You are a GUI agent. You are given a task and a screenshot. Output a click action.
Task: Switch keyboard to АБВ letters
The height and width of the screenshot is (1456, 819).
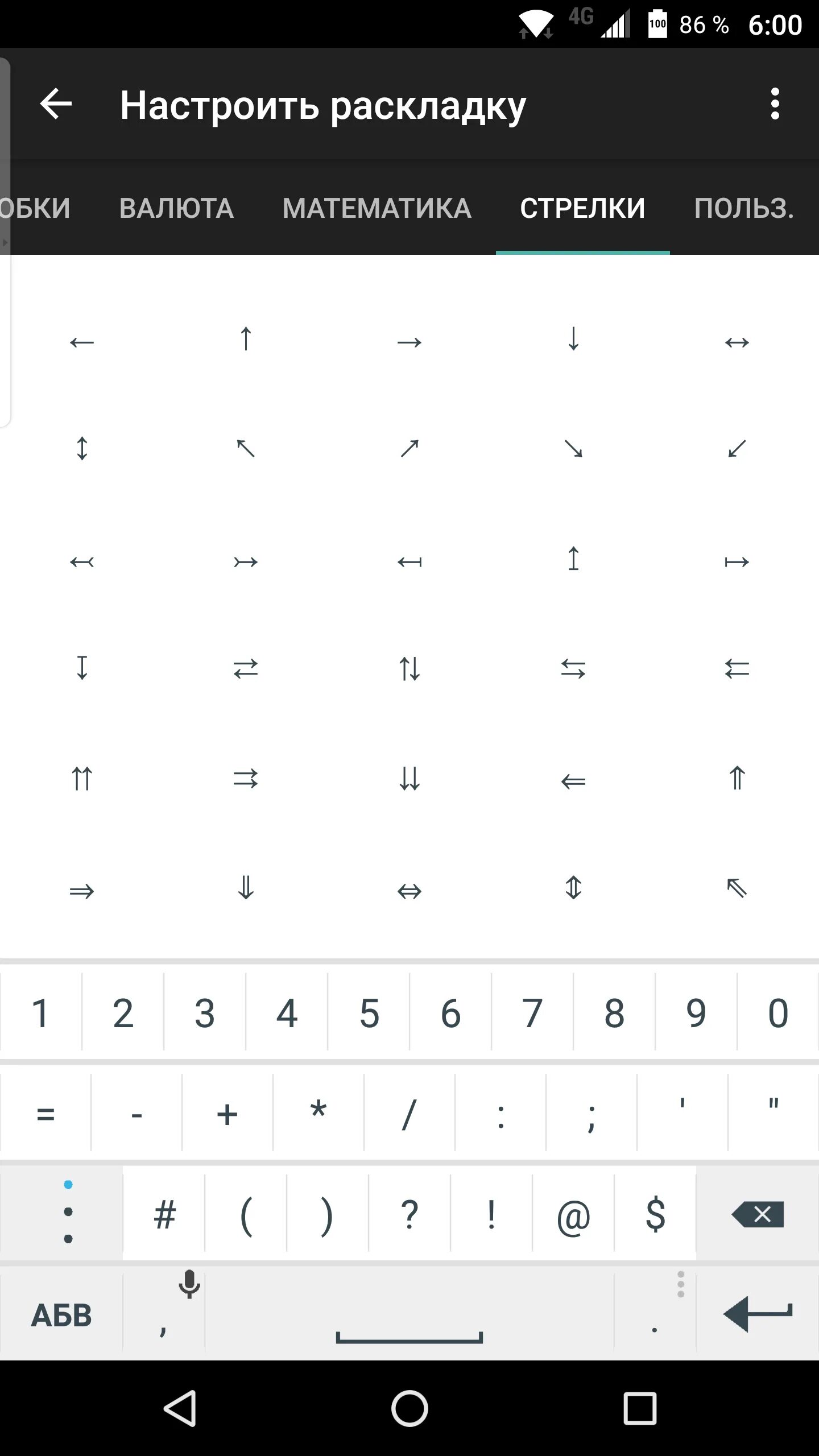(61, 1316)
